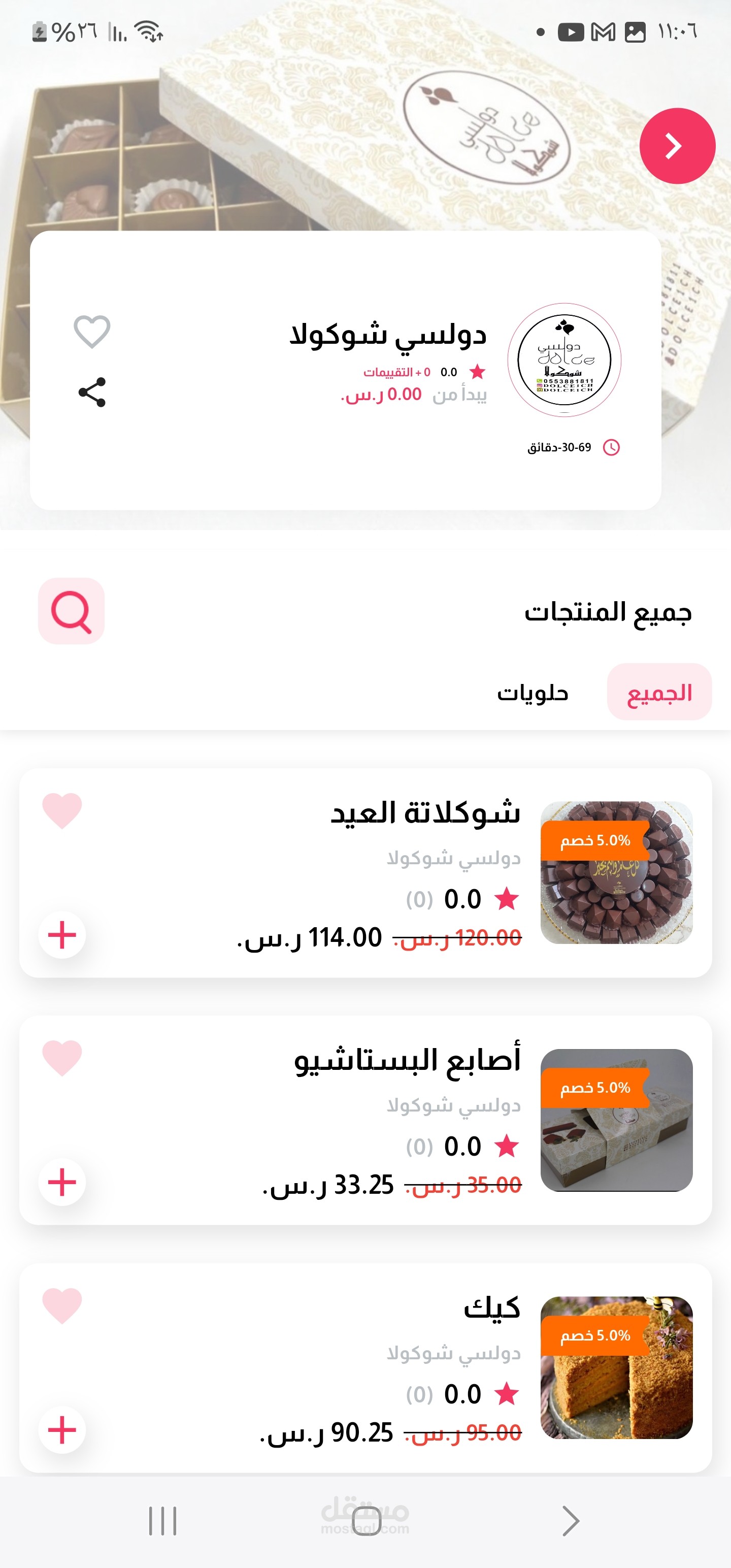This screenshot has width=731, height=1568.
Task: Go back using the pink arrow button
Action: point(677,146)
